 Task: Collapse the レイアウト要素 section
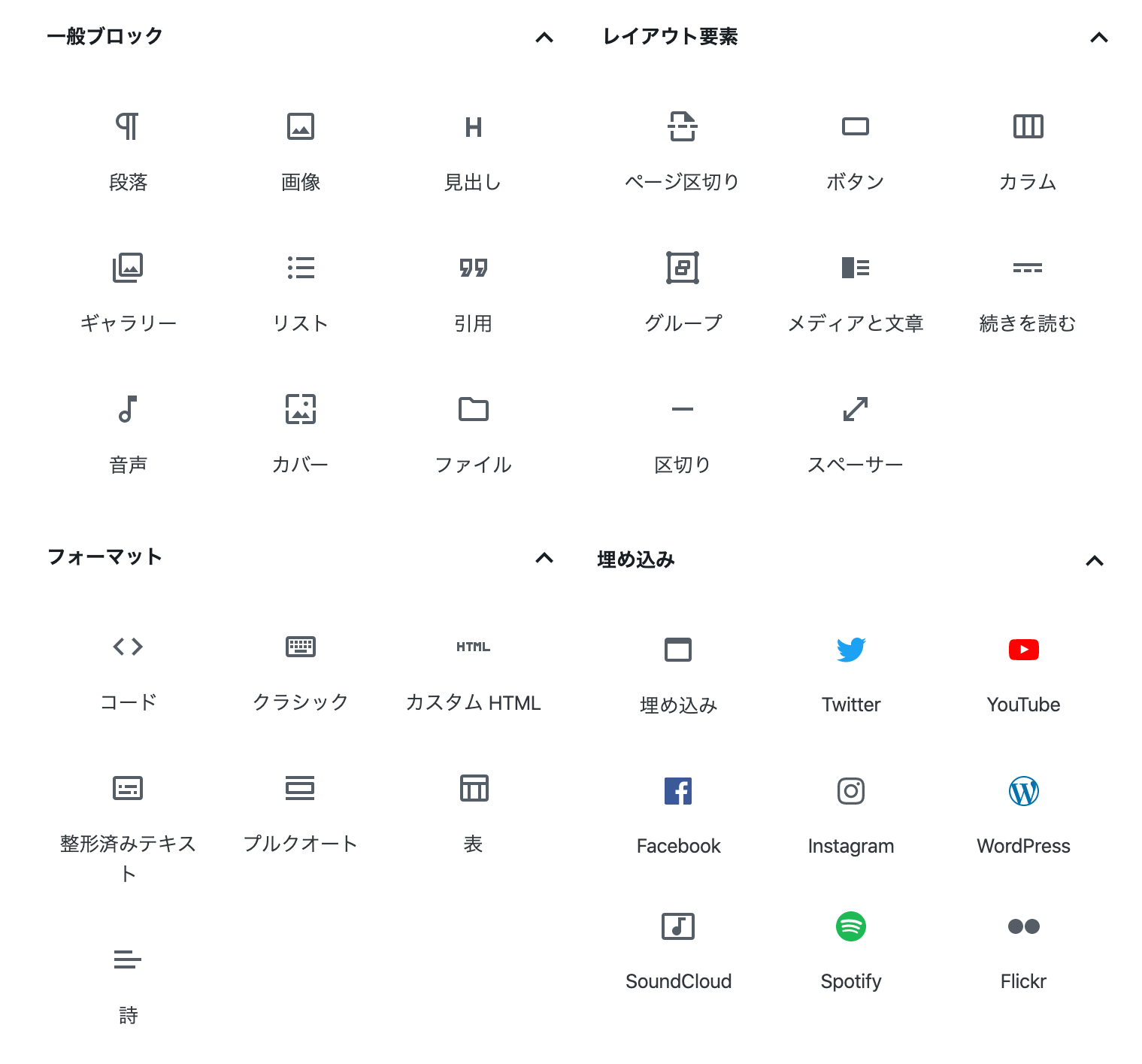click(1098, 37)
